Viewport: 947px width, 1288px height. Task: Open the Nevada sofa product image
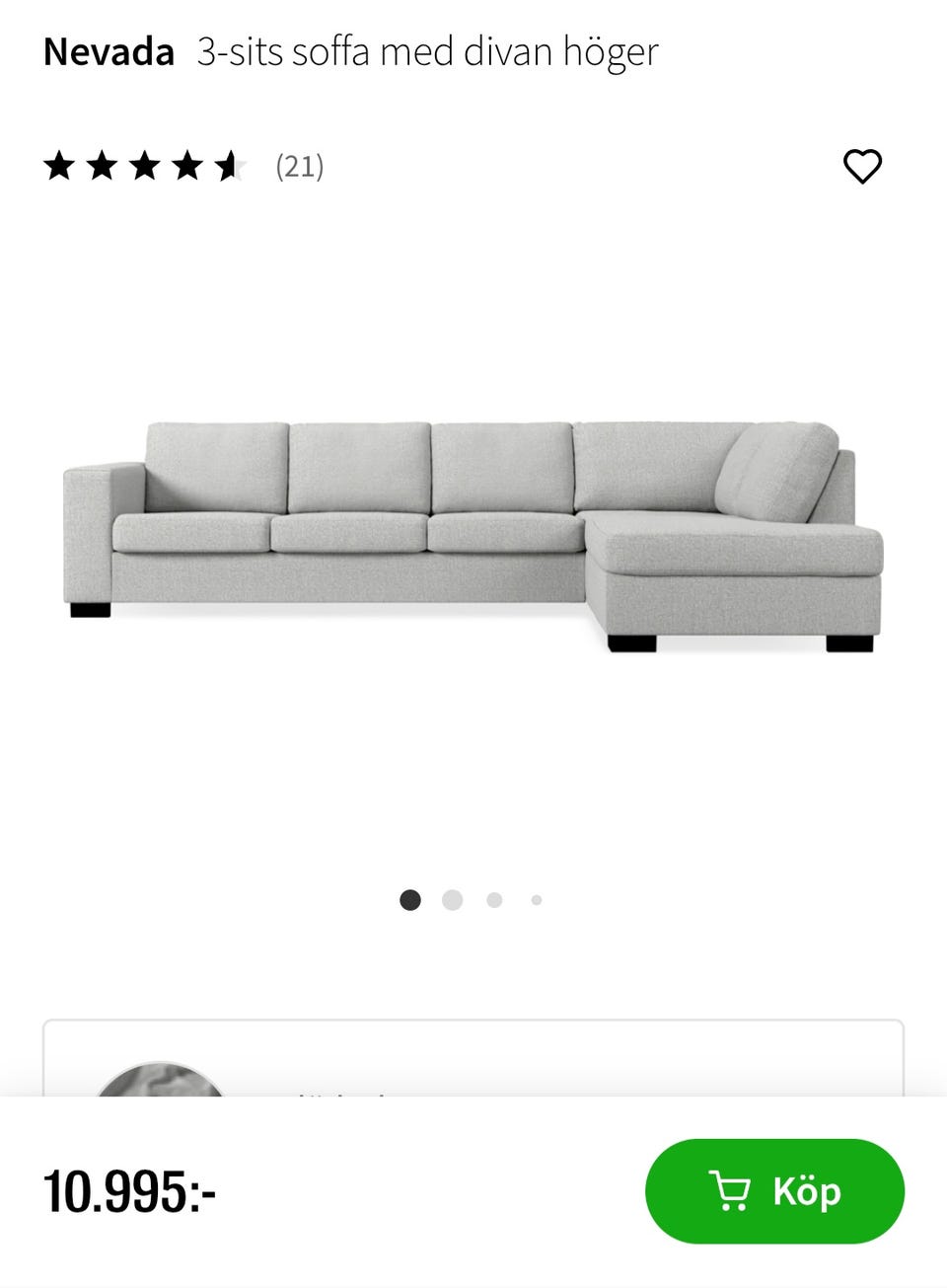[473, 533]
